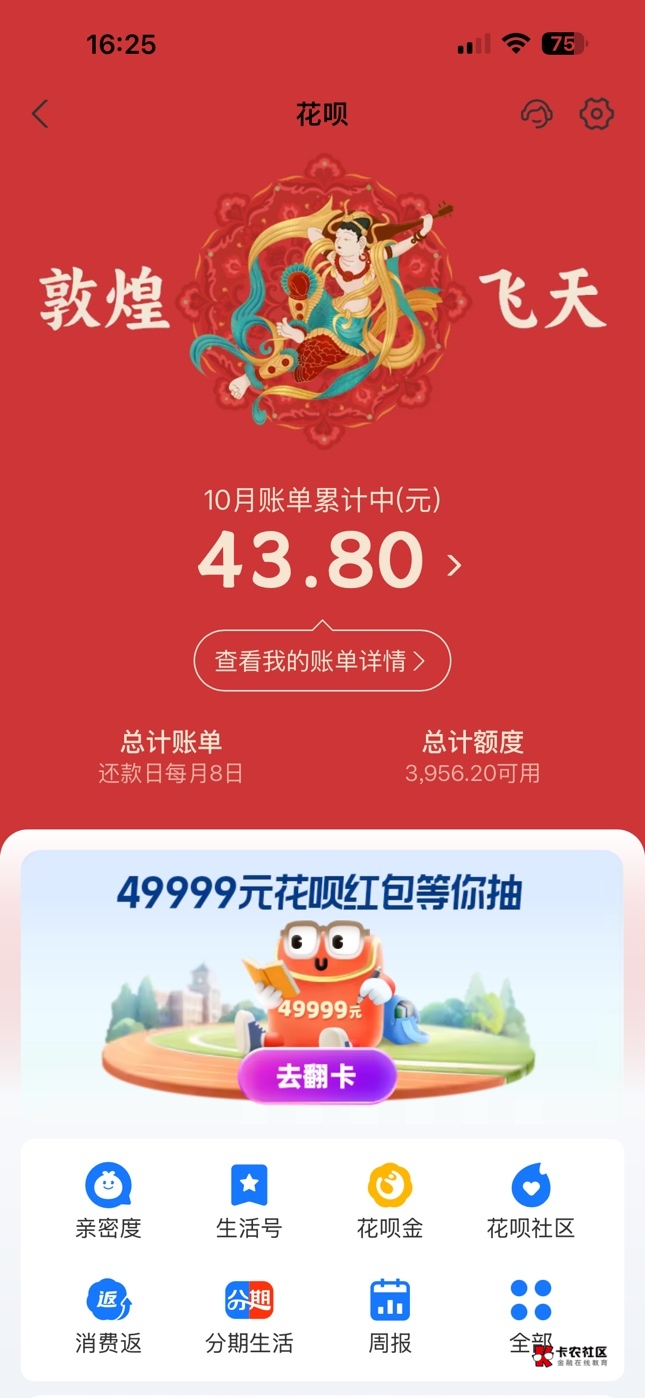Show 全部 services
The width and height of the screenshot is (645, 1398).
click(531, 1316)
